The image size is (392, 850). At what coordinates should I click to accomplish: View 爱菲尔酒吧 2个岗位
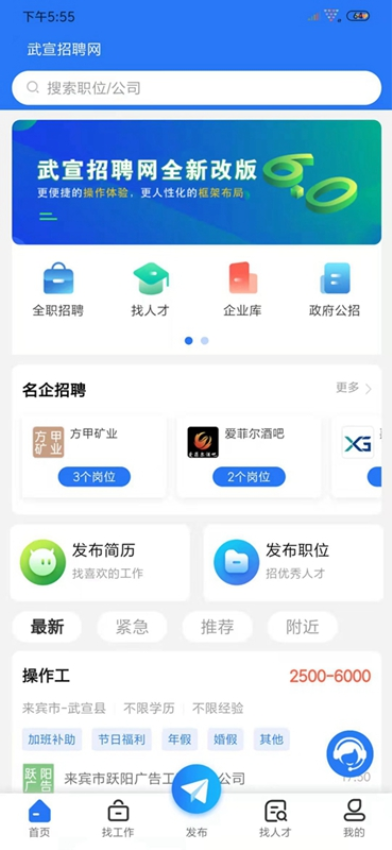pyautogui.click(x=249, y=476)
